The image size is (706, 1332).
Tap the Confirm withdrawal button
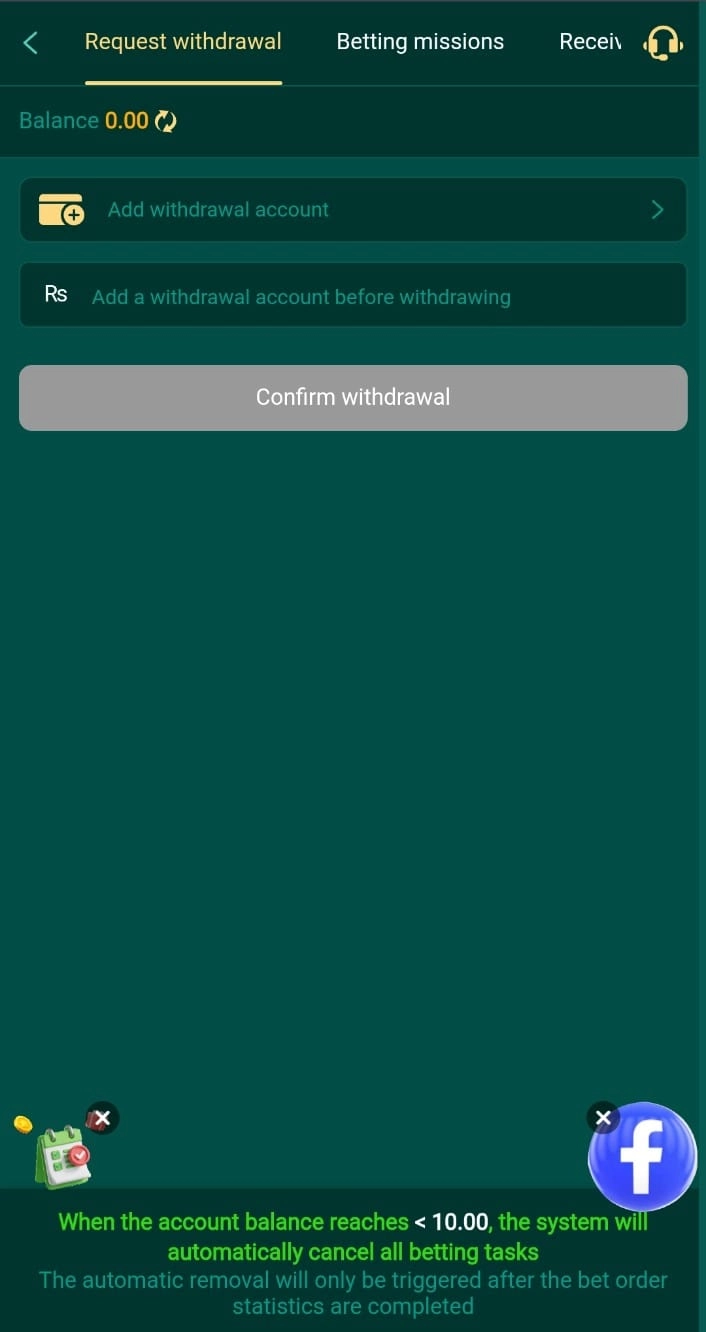[x=352, y=397]
